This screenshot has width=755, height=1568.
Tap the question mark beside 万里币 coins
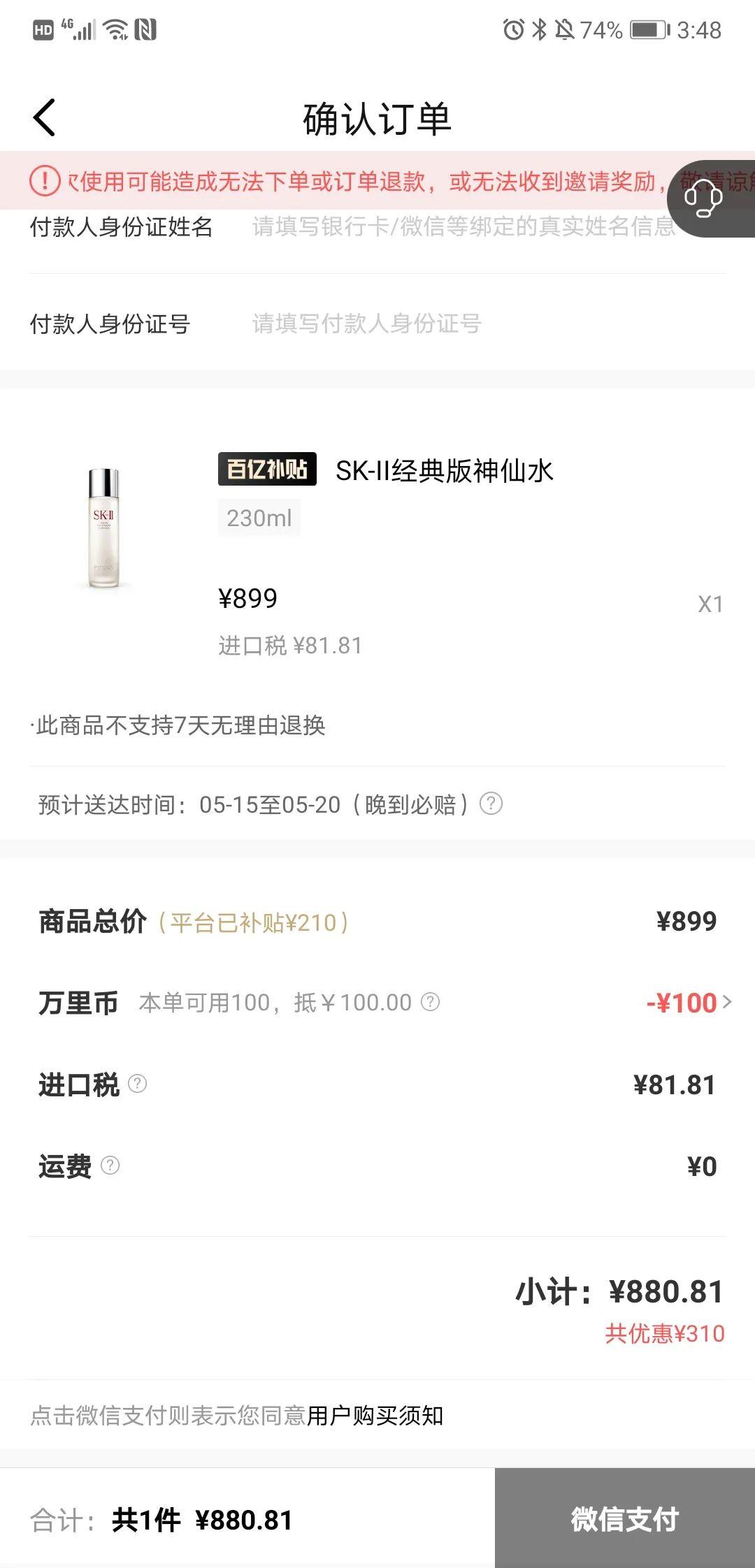429,1002
